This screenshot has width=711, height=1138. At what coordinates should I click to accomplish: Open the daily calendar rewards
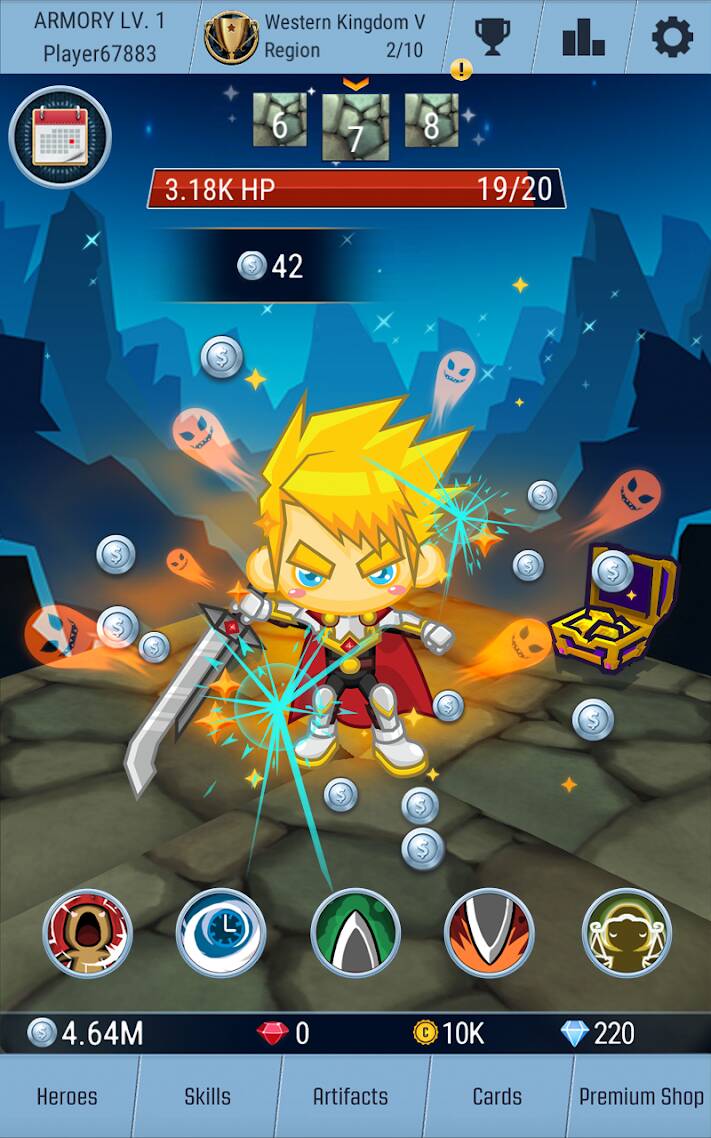pyautogui.click(x=60, y=136)
